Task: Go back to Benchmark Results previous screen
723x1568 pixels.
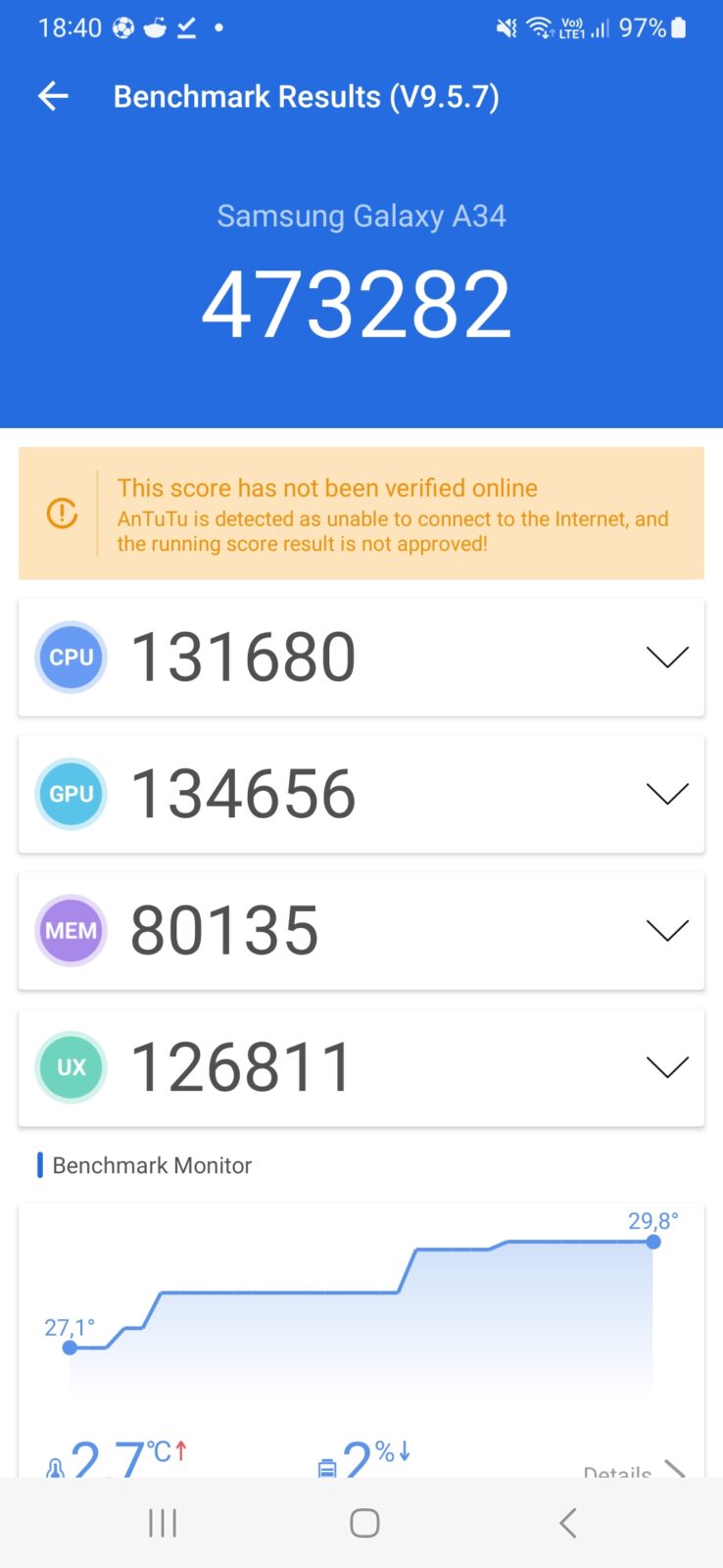Action: [x=52, y=96]
